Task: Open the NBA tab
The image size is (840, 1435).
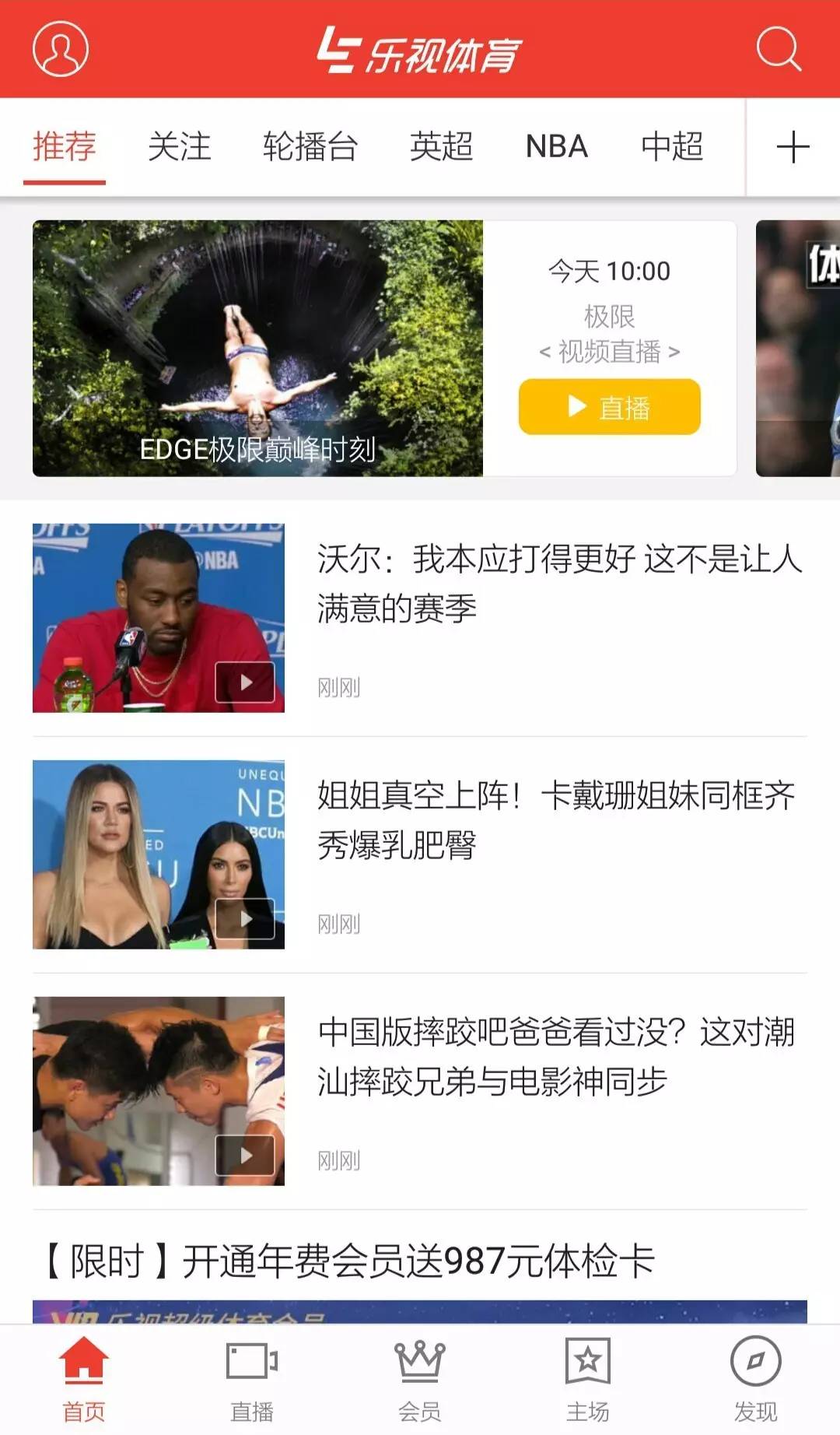Action: (x=556, y=146)
